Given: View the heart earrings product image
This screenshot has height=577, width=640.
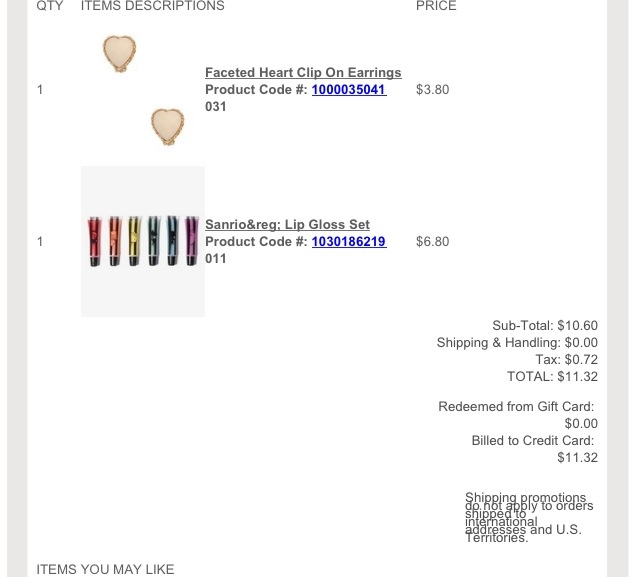Looking at the screenshot, I should click(143, 90).
